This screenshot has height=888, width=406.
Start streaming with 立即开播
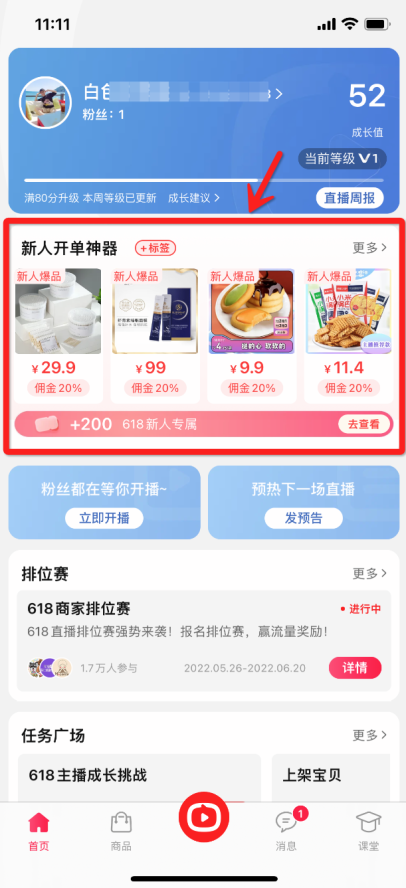(104, 518)
